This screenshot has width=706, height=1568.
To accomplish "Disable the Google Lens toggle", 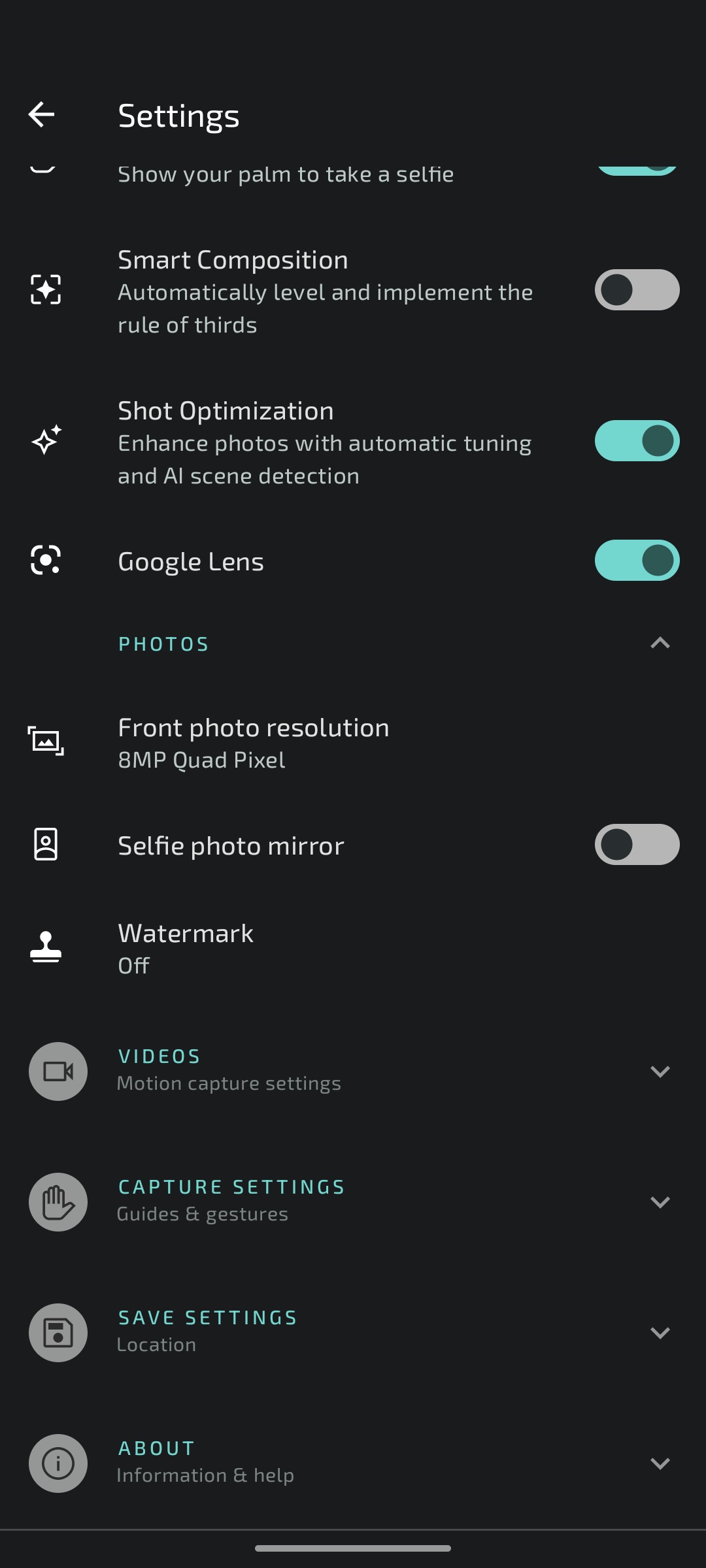I will tap(637, 561).
